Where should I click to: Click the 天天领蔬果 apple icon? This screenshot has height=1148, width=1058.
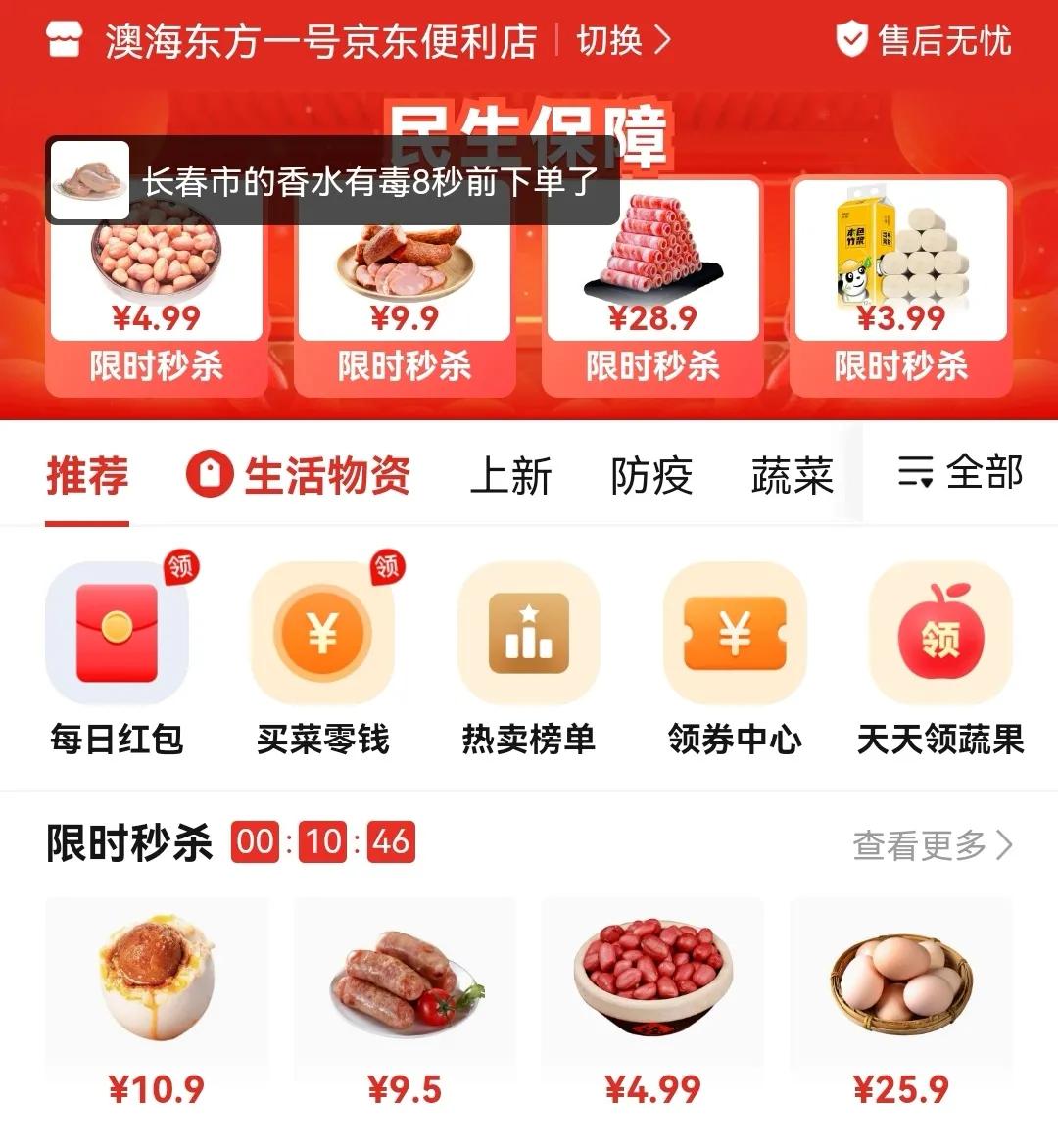point(939,632)
